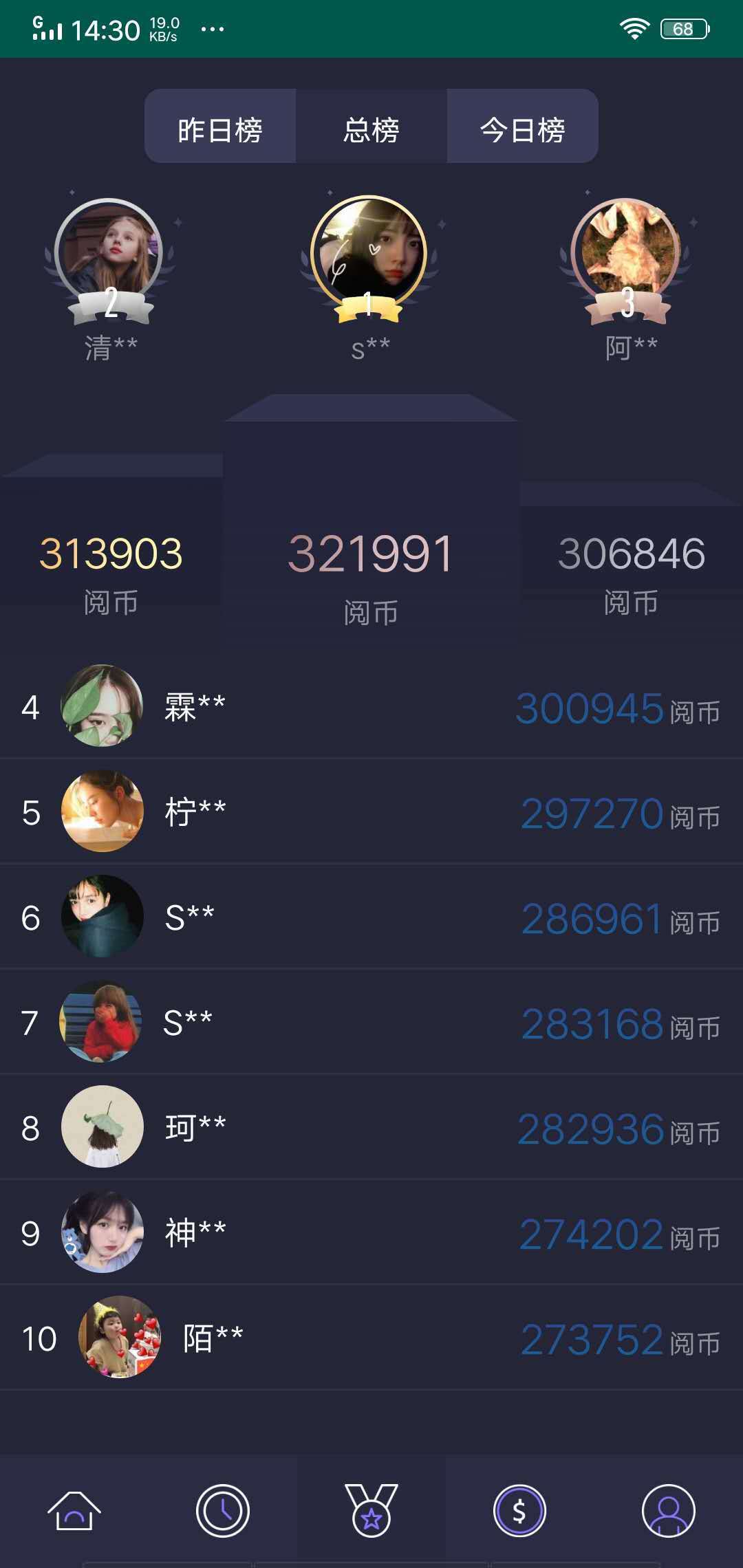Open rank 4 row 霖**

tap(371, 706)
